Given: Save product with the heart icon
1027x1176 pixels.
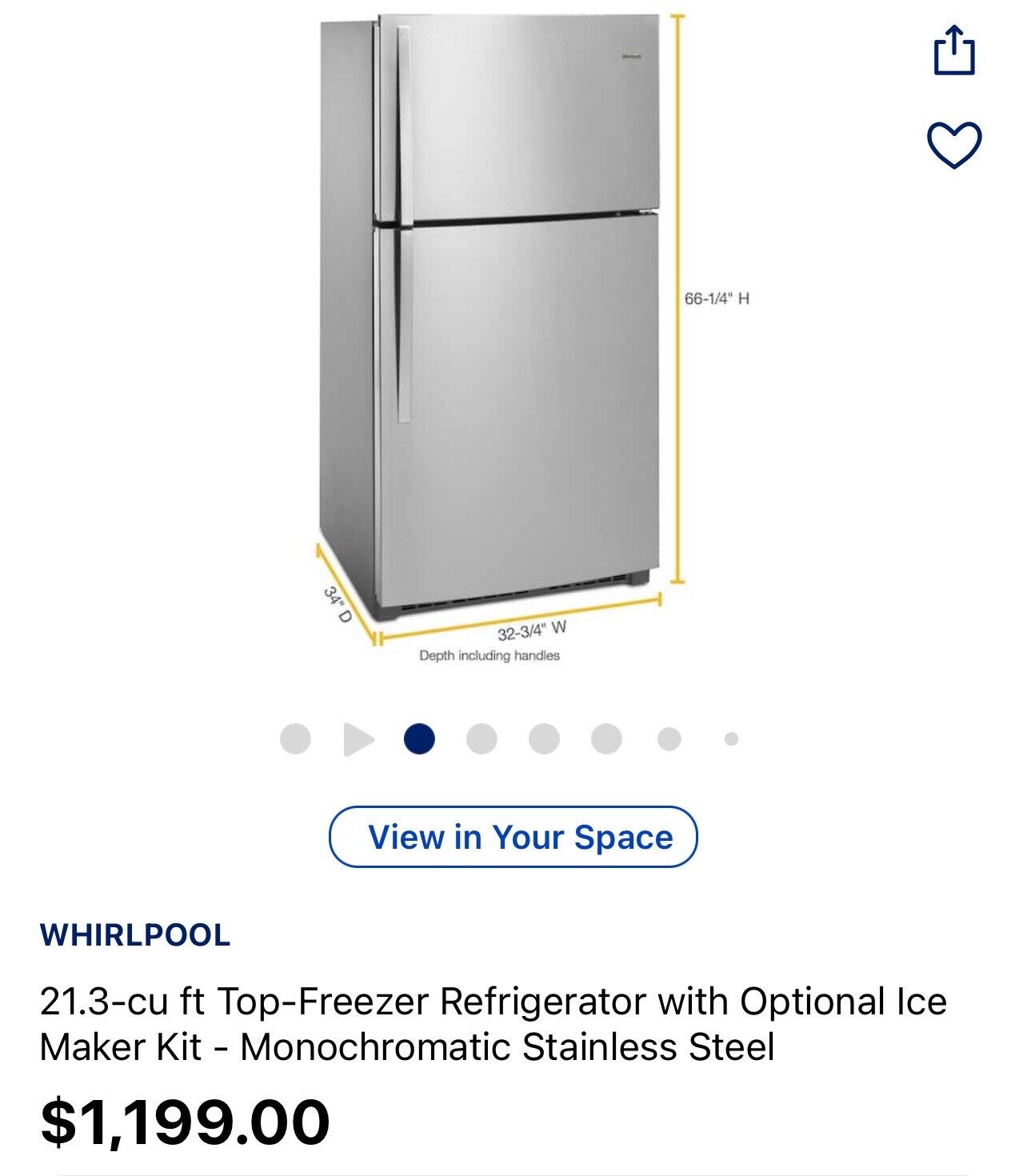Looking at the screenshot, I should [x=953, y=145].
